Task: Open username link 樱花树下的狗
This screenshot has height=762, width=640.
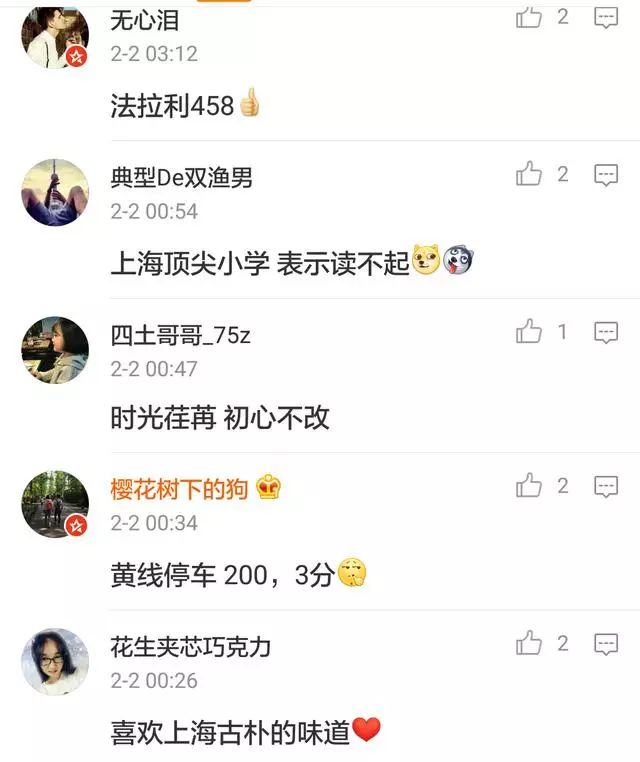Action: tap(179, 488)
